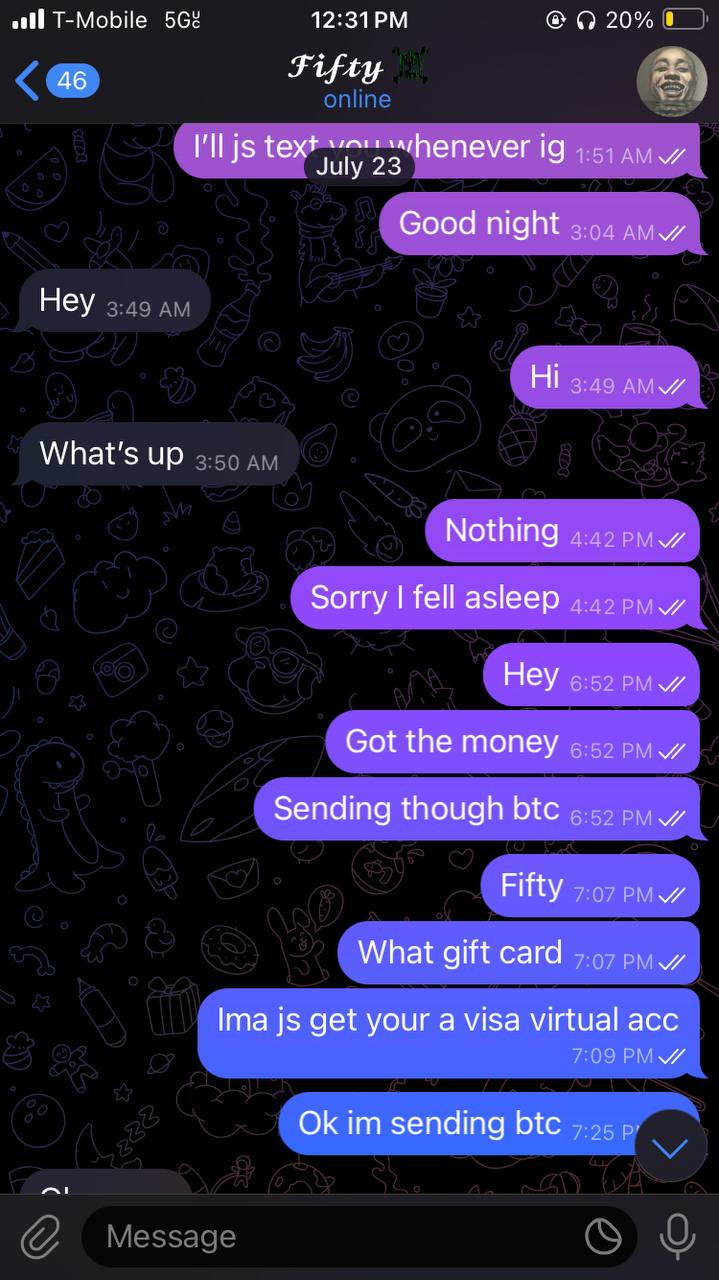Tap the voice message microphone
This screenshot has width=719, height=1280.
677,1237
